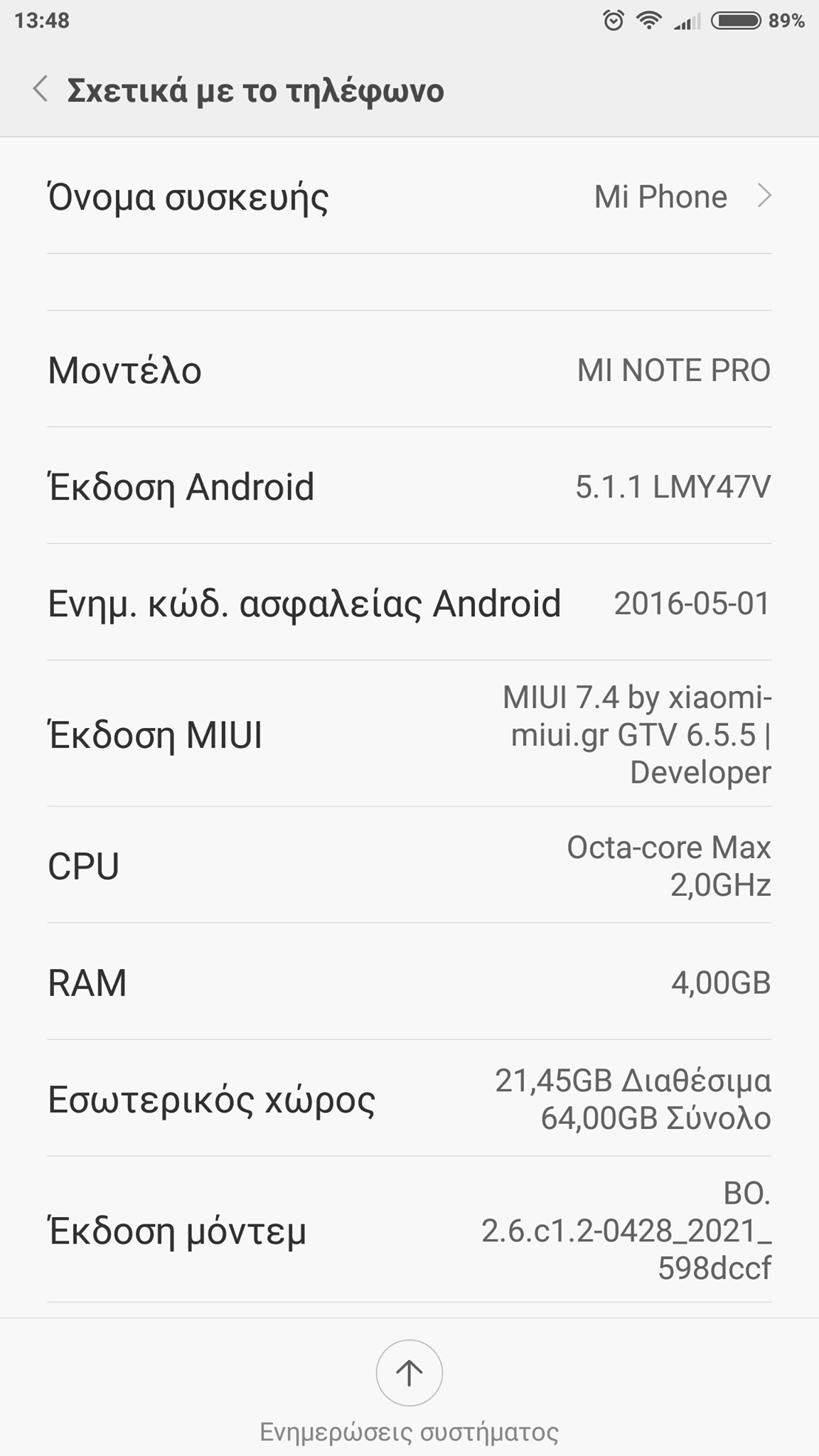Open the Όνομα συσκευής setting
819x1456 pixels.
409,196
